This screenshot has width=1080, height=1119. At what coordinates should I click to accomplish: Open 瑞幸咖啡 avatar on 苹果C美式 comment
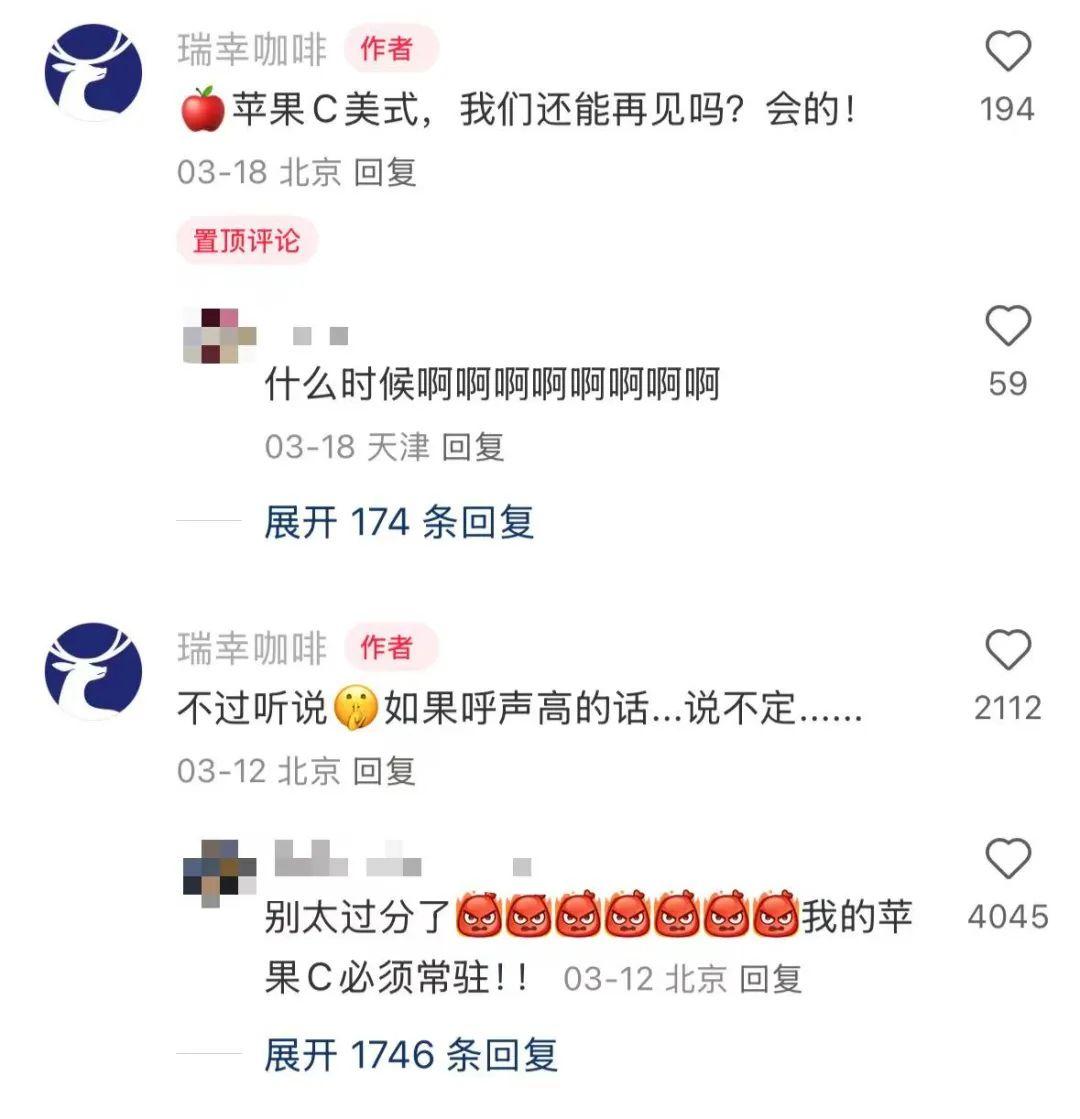pyautogui.click(x=93, y=73)
